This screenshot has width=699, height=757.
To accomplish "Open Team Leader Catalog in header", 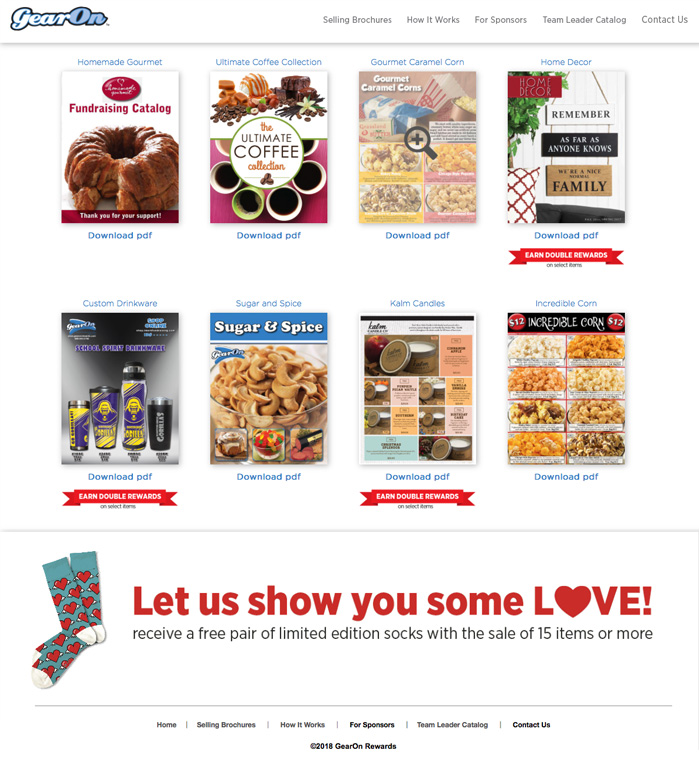I will click(584, 20).
